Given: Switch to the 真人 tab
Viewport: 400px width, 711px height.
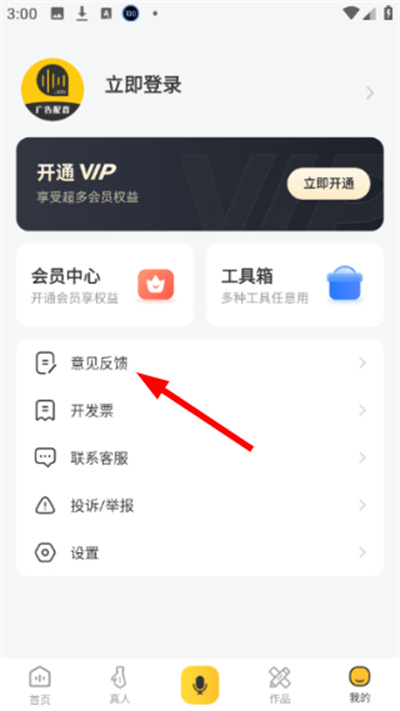Looking at the screenshot, I should (120, 685).
